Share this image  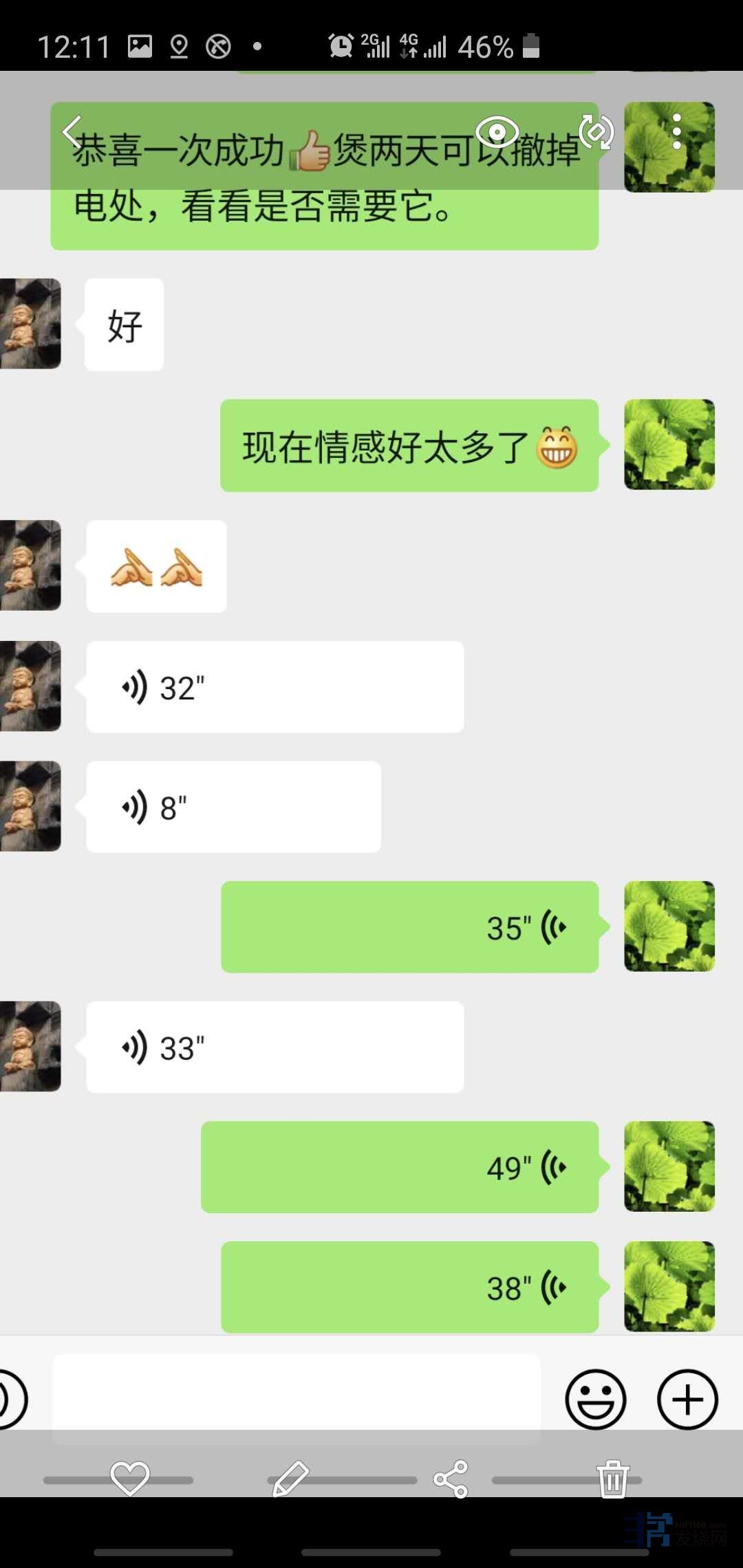coord(451,1479)
